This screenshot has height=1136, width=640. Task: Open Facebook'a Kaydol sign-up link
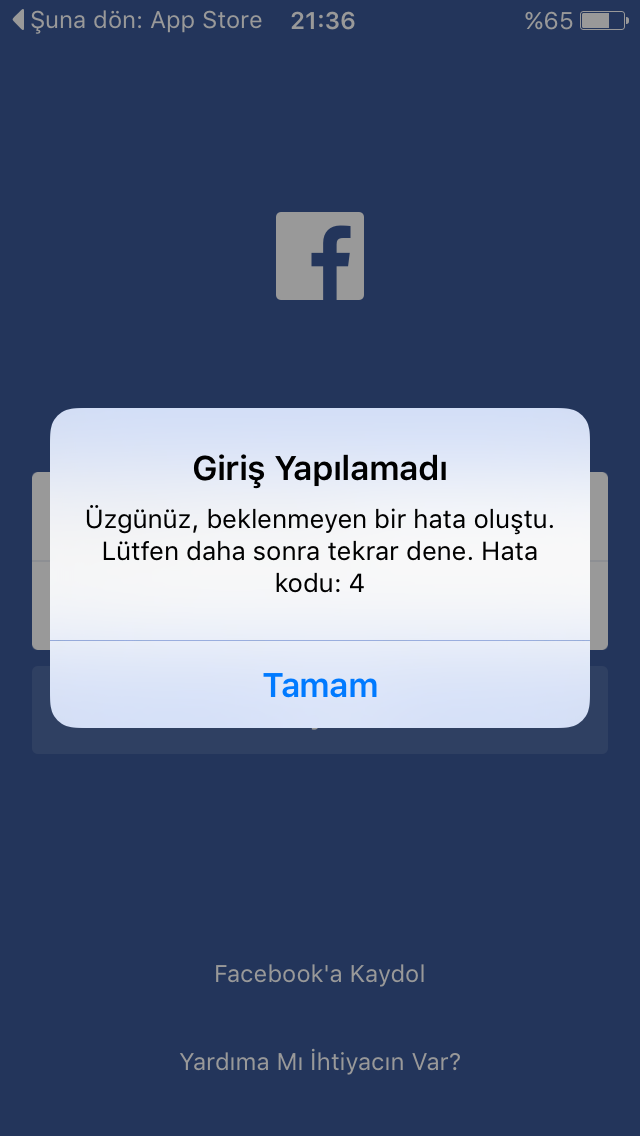point(320,974)
